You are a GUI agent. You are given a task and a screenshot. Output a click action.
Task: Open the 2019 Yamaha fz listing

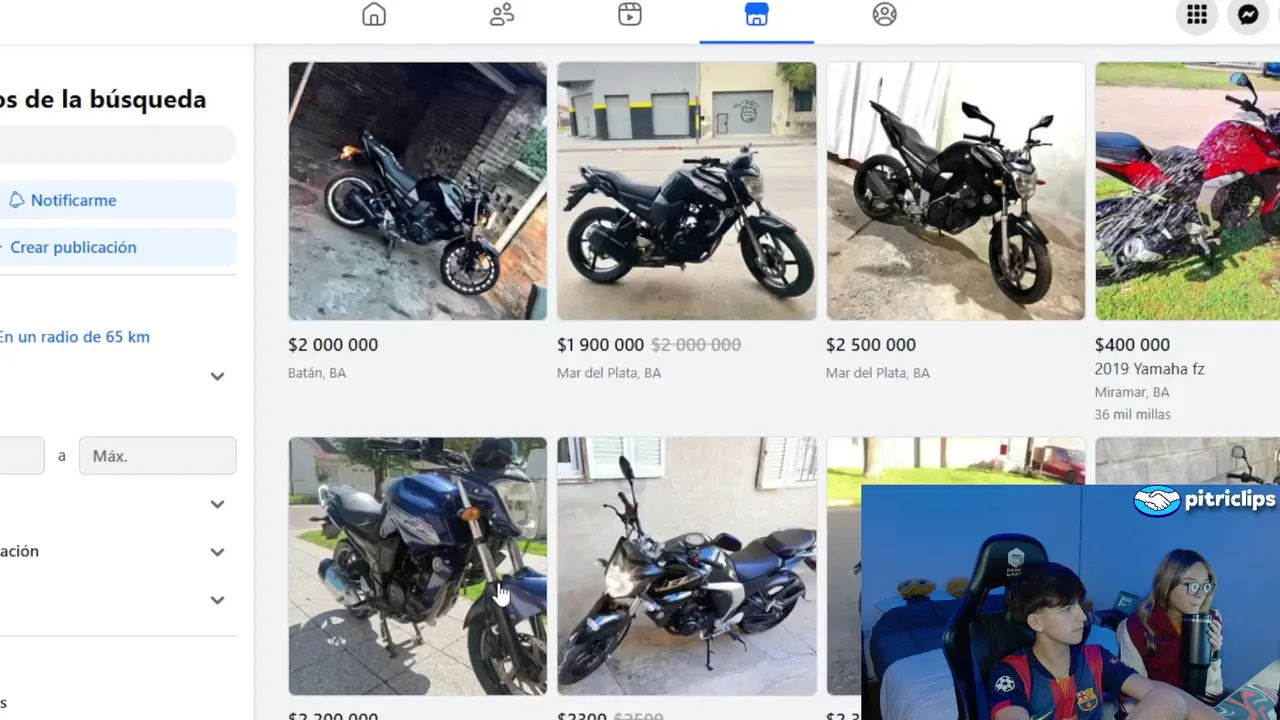tap(1187, 191)
